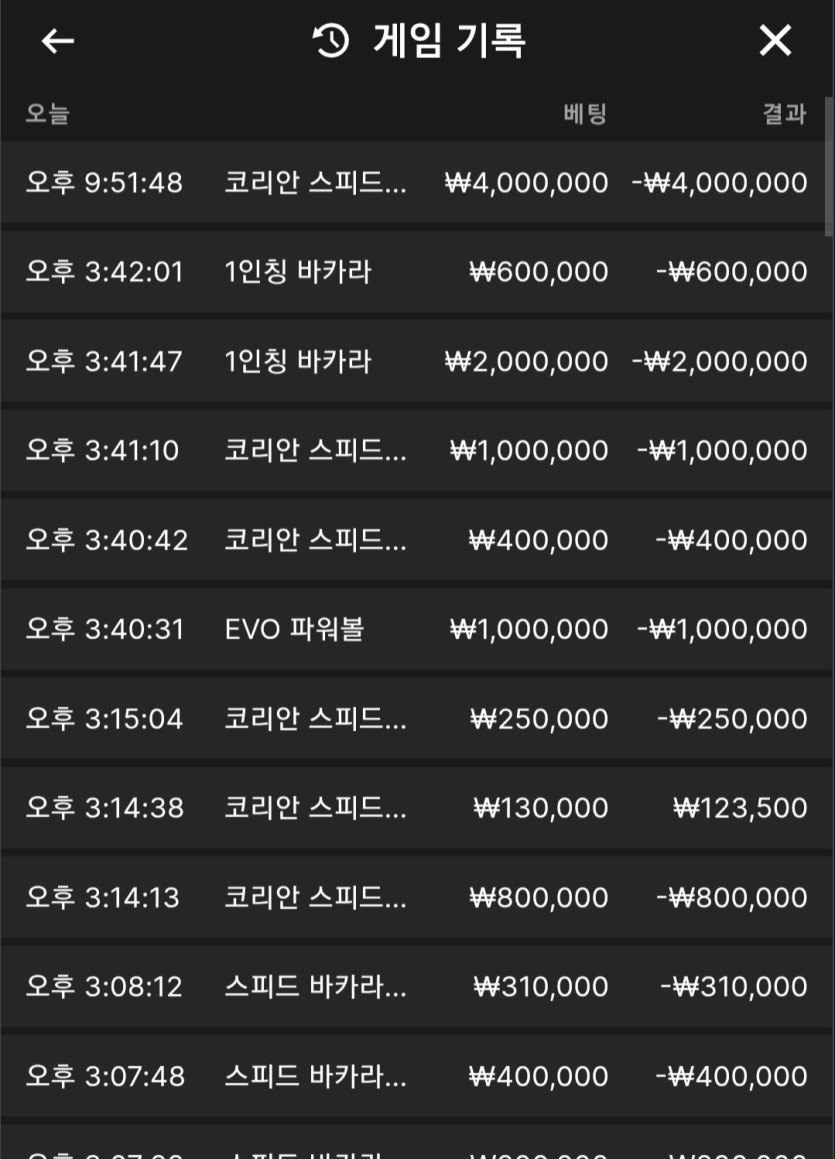This screenshot has height=1159, width=835.
Task: Close the game history panel
Action: click(775, 40)
